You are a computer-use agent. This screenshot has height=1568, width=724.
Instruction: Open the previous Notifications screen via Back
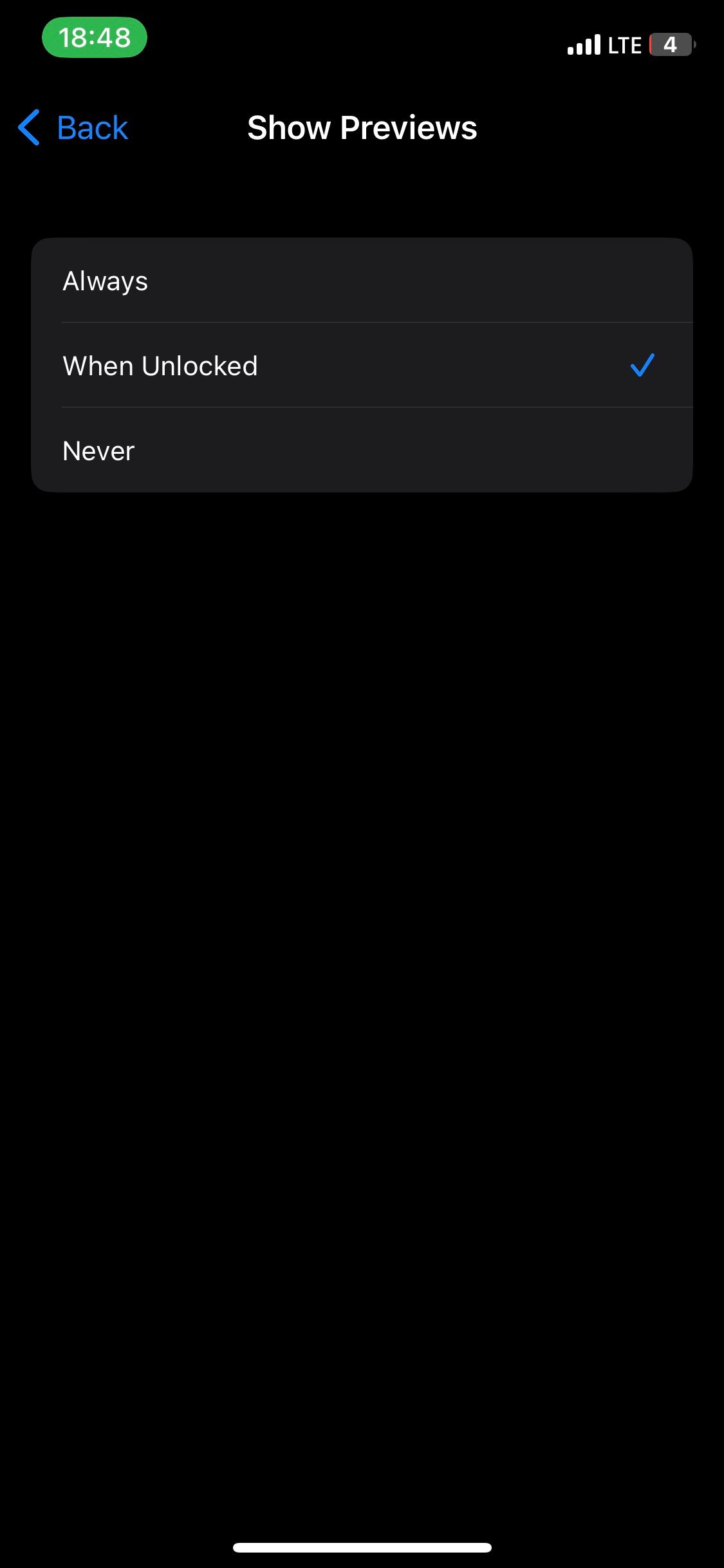(71, 127)
